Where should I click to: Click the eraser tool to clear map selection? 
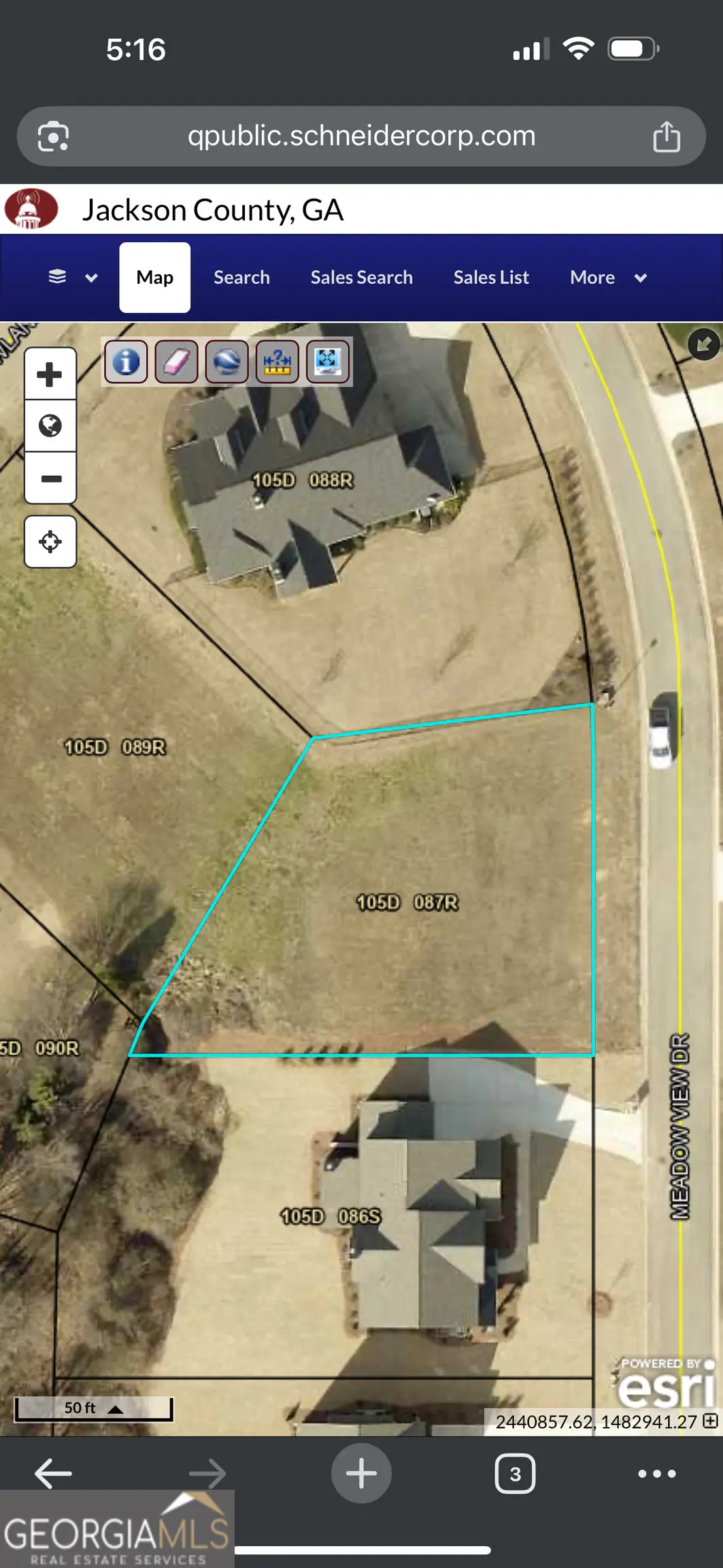[x=175, y=361]
